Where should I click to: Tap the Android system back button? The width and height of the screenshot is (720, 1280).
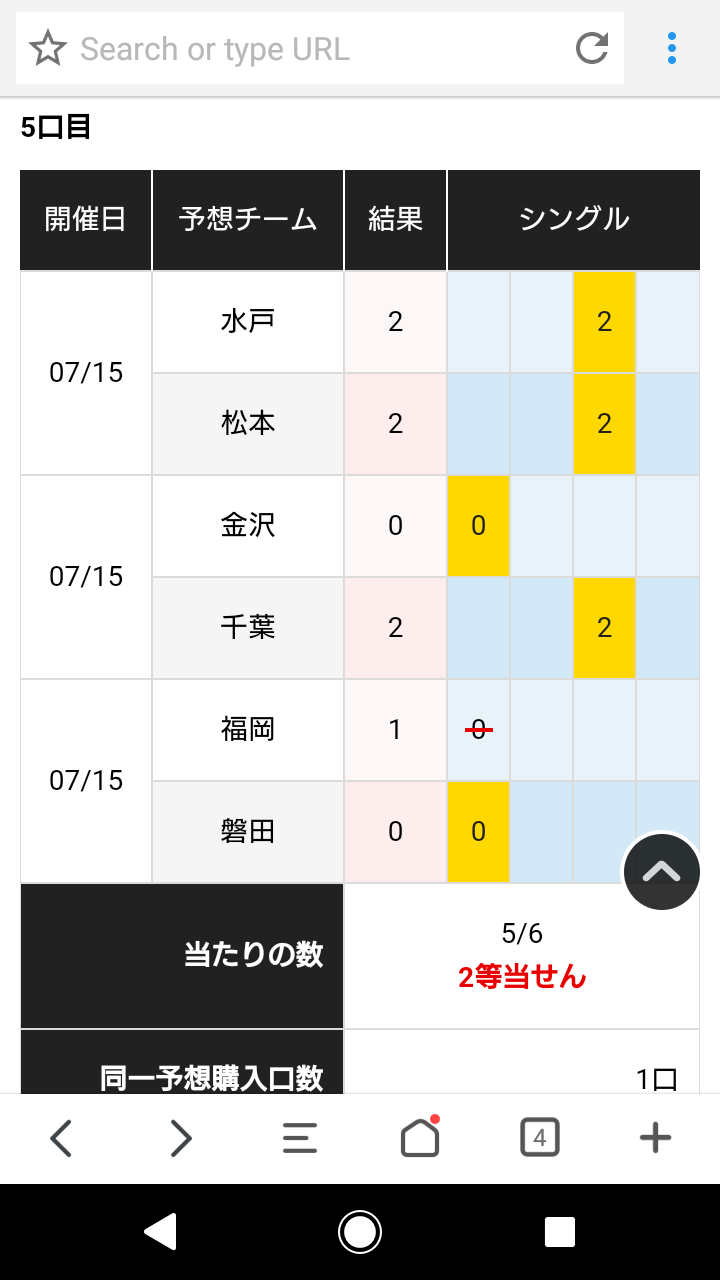(161, 1232)
